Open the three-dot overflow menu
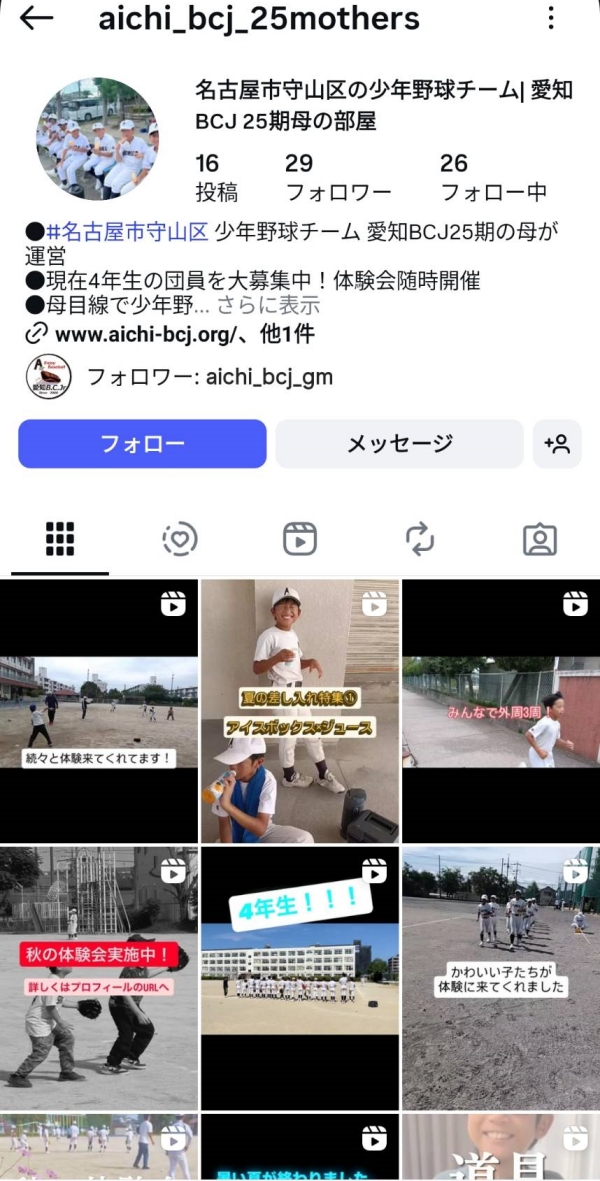This screenshot has width=600, height=1181. 551,18
